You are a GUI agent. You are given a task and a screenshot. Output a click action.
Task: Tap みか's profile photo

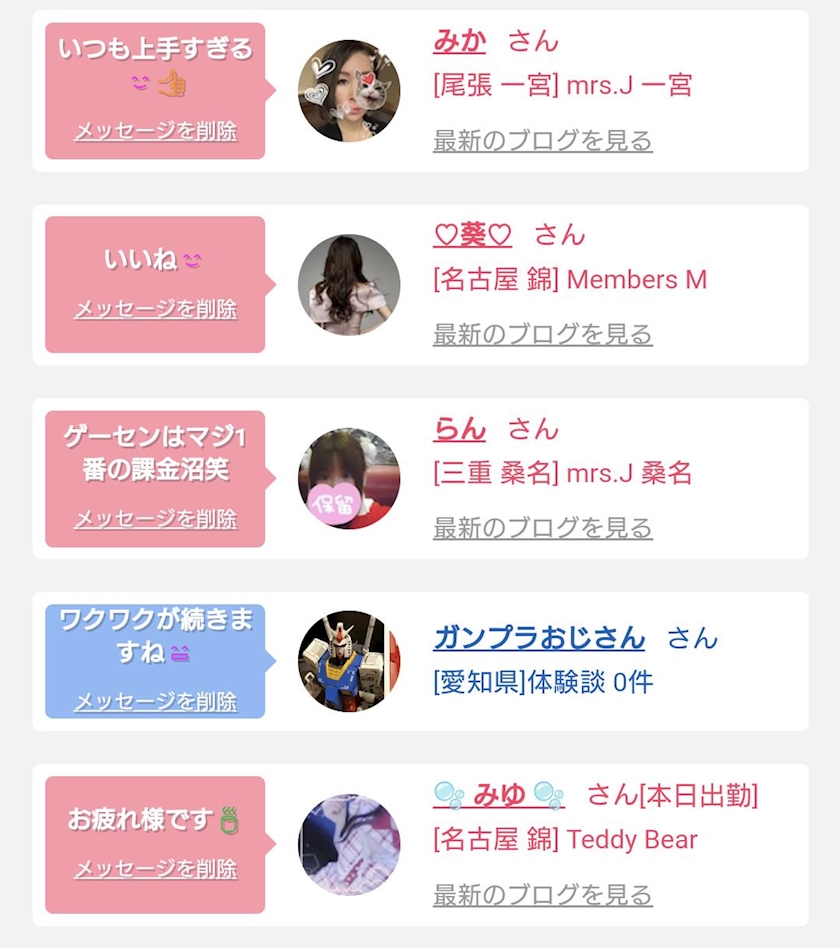tap(349, 91)
